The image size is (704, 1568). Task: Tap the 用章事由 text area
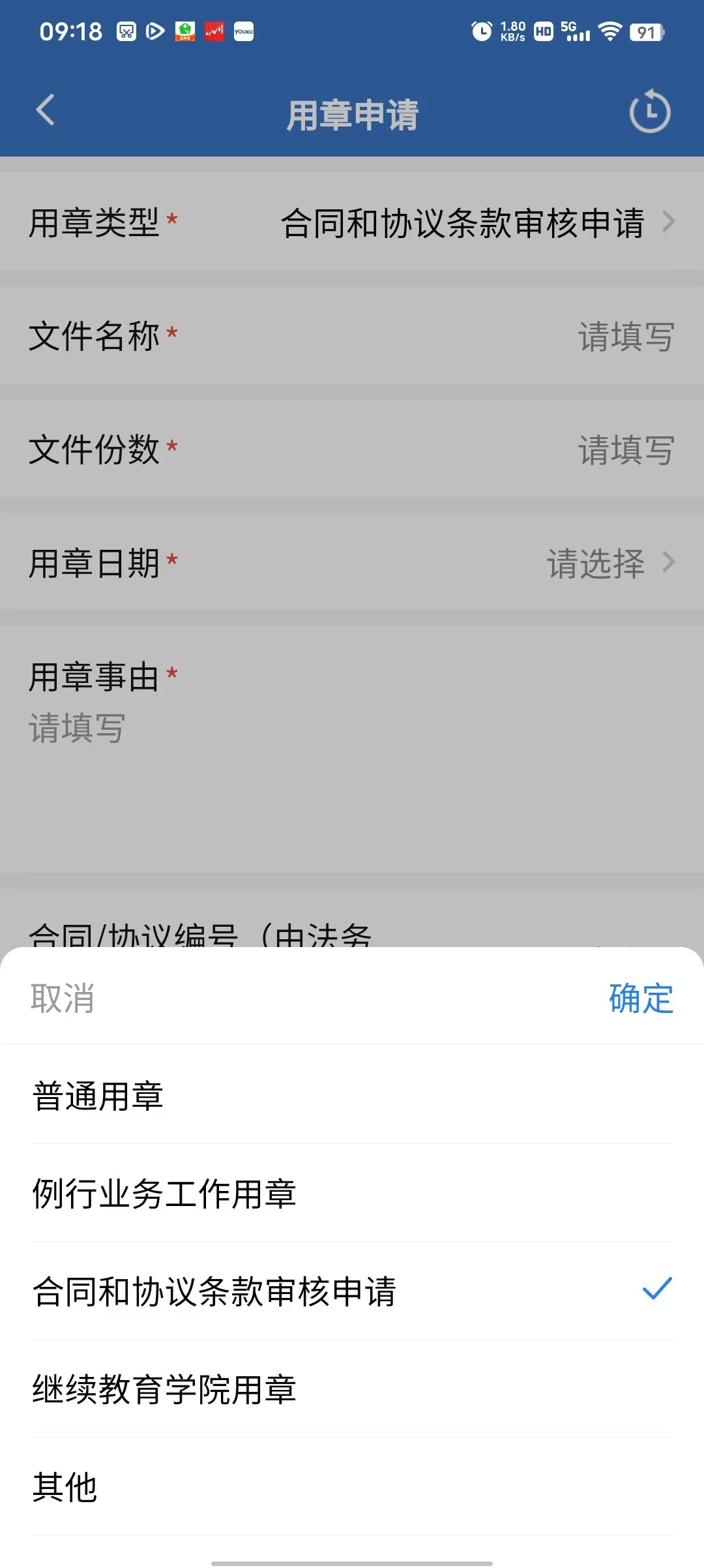(x=352, y=750)
